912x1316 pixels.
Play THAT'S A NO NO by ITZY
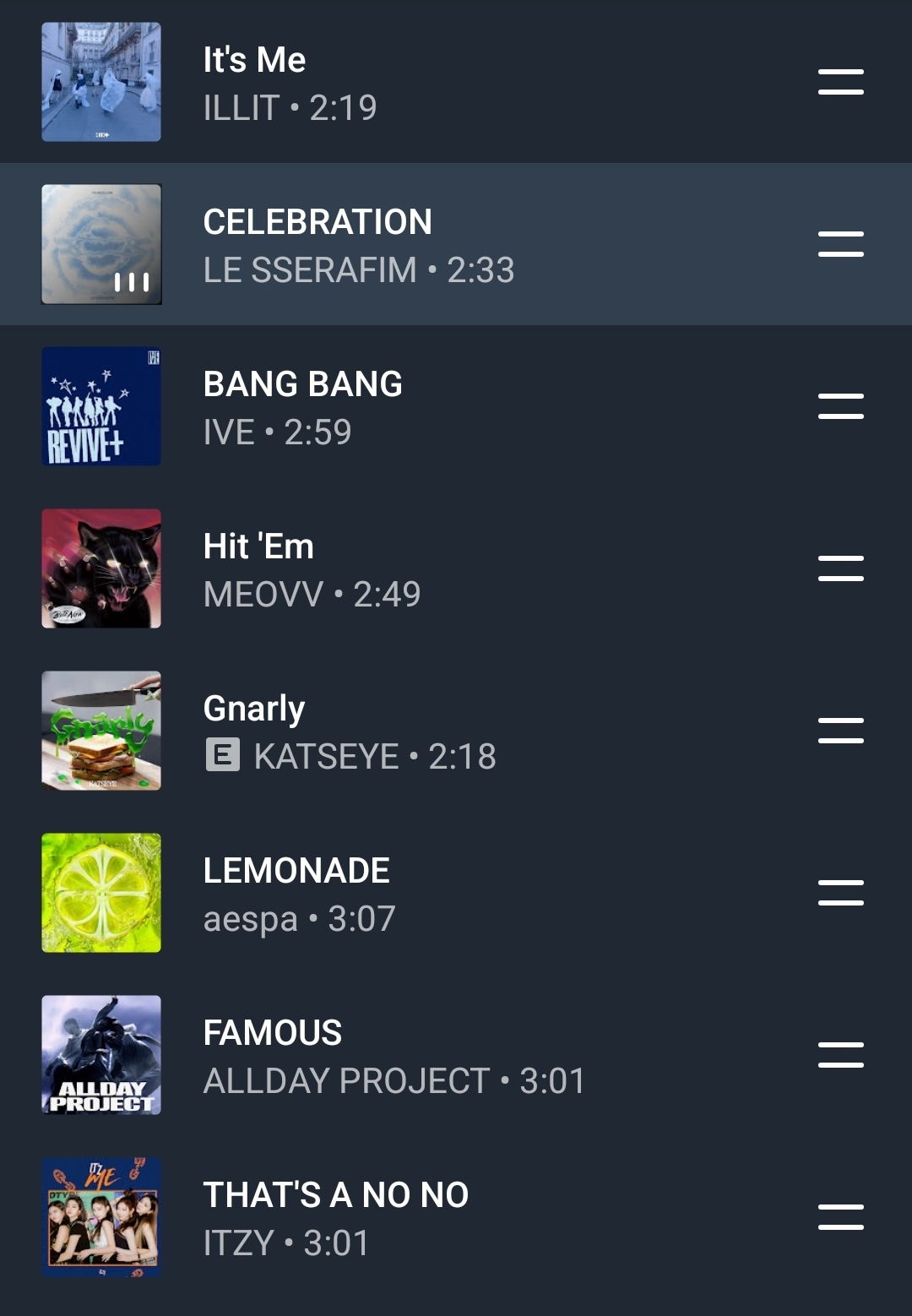click(x=456, y=1217)
